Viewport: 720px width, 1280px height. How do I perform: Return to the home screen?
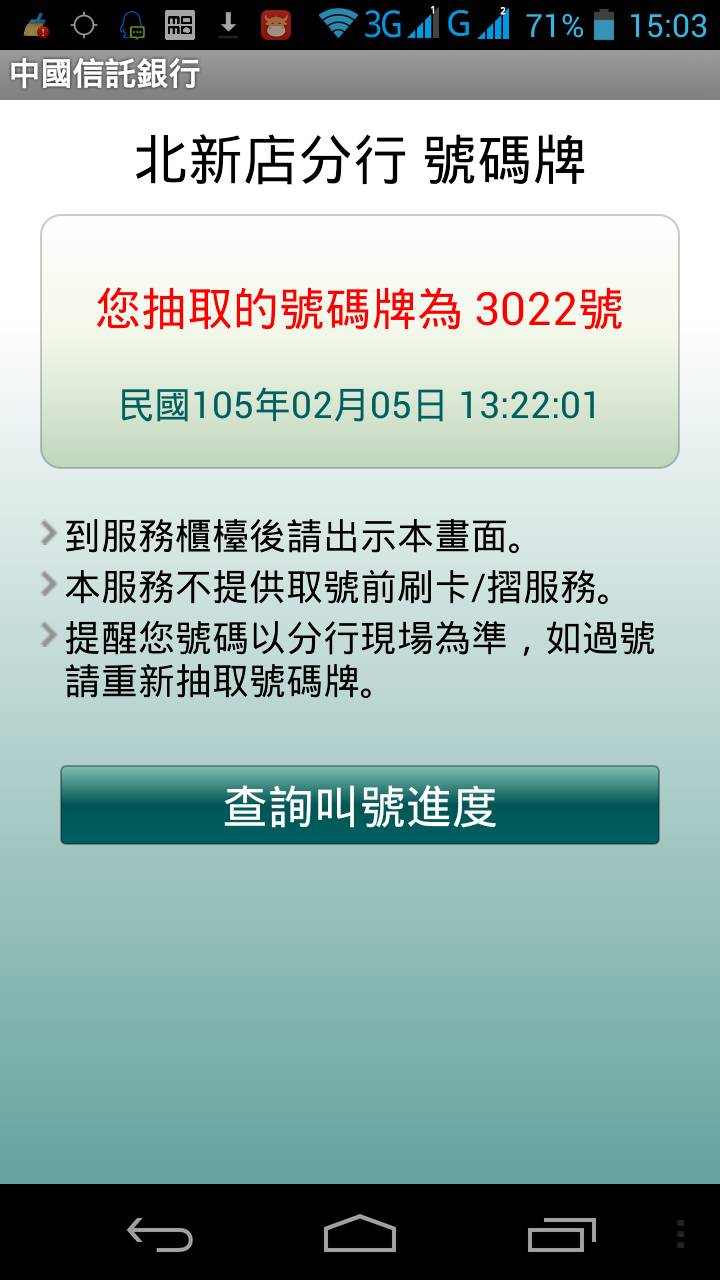[x=360, y=1234]
